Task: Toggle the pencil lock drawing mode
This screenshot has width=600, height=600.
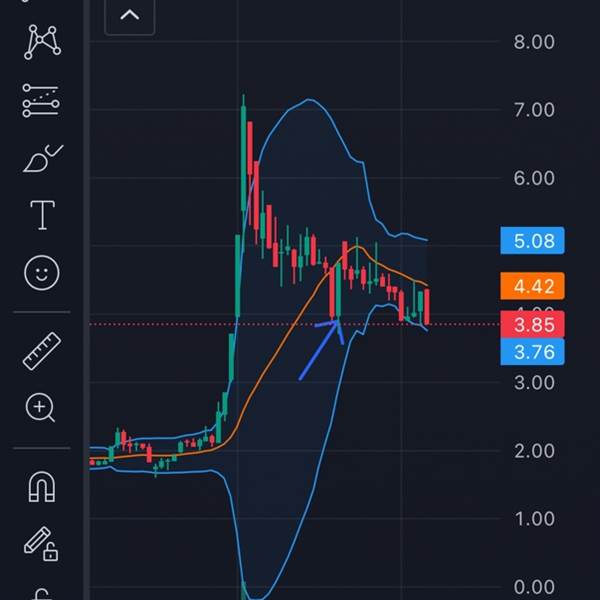Action: click(41, 543)
